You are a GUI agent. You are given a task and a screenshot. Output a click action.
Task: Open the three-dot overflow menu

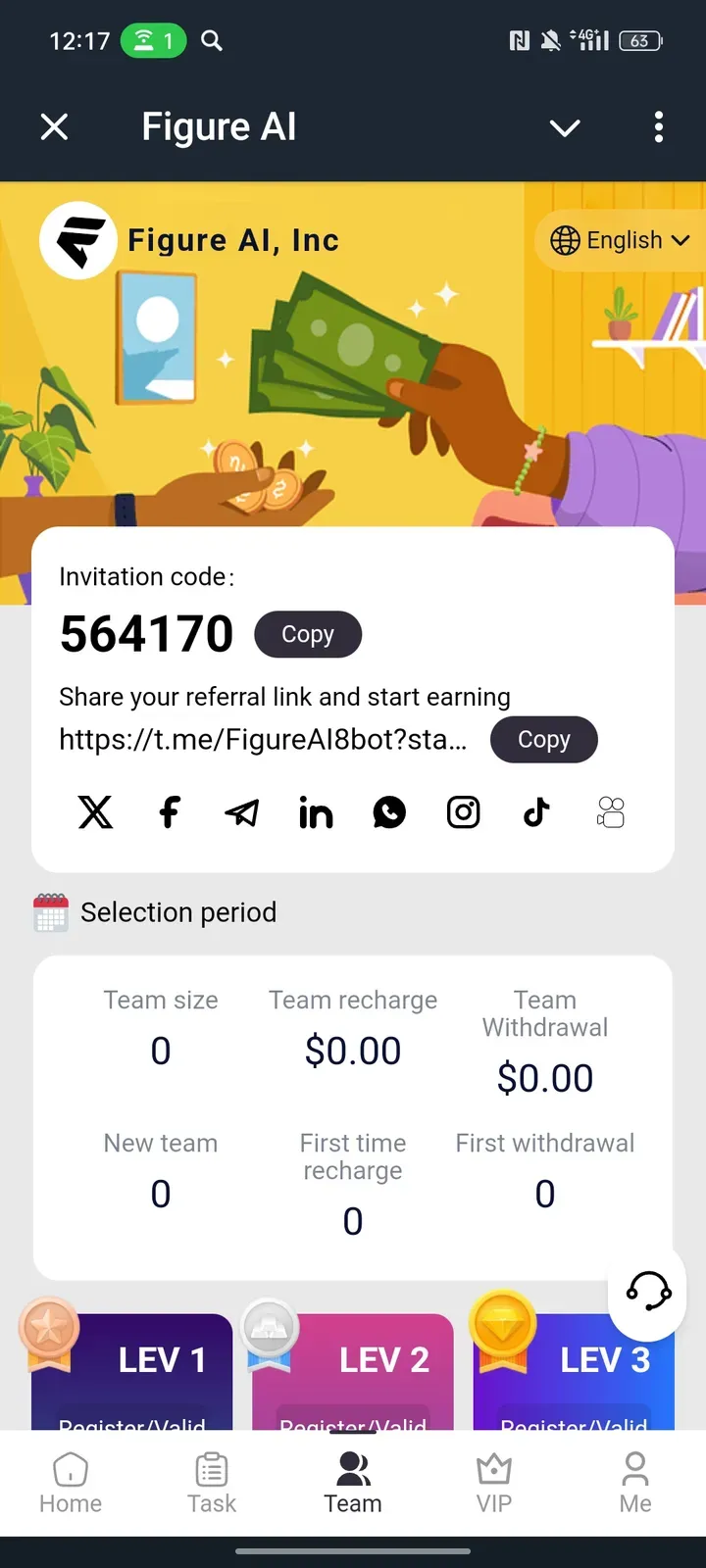(x=658, y=126)
